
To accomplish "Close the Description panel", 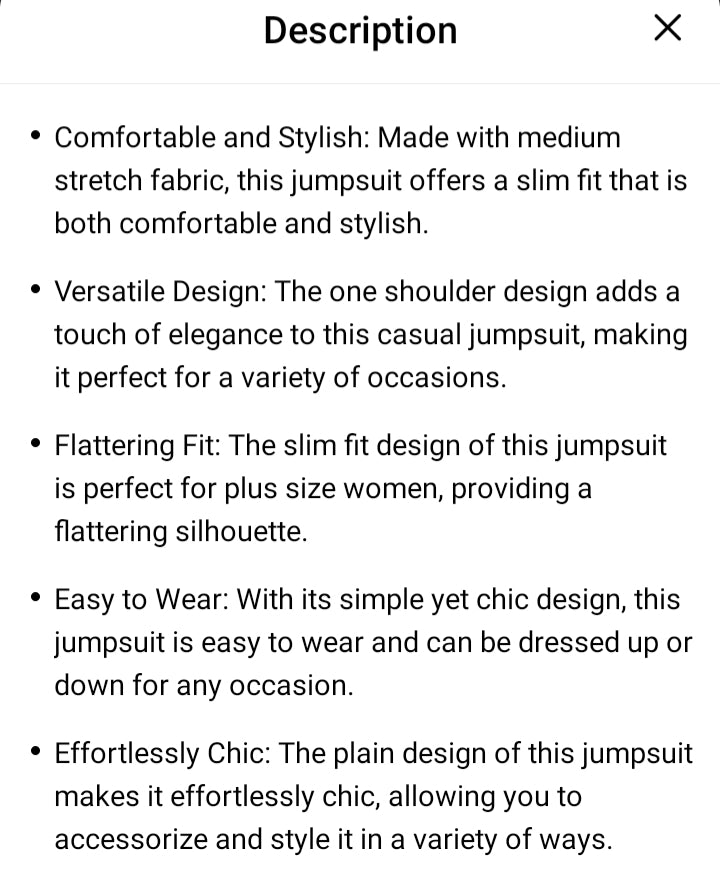I will coord(667,29).
